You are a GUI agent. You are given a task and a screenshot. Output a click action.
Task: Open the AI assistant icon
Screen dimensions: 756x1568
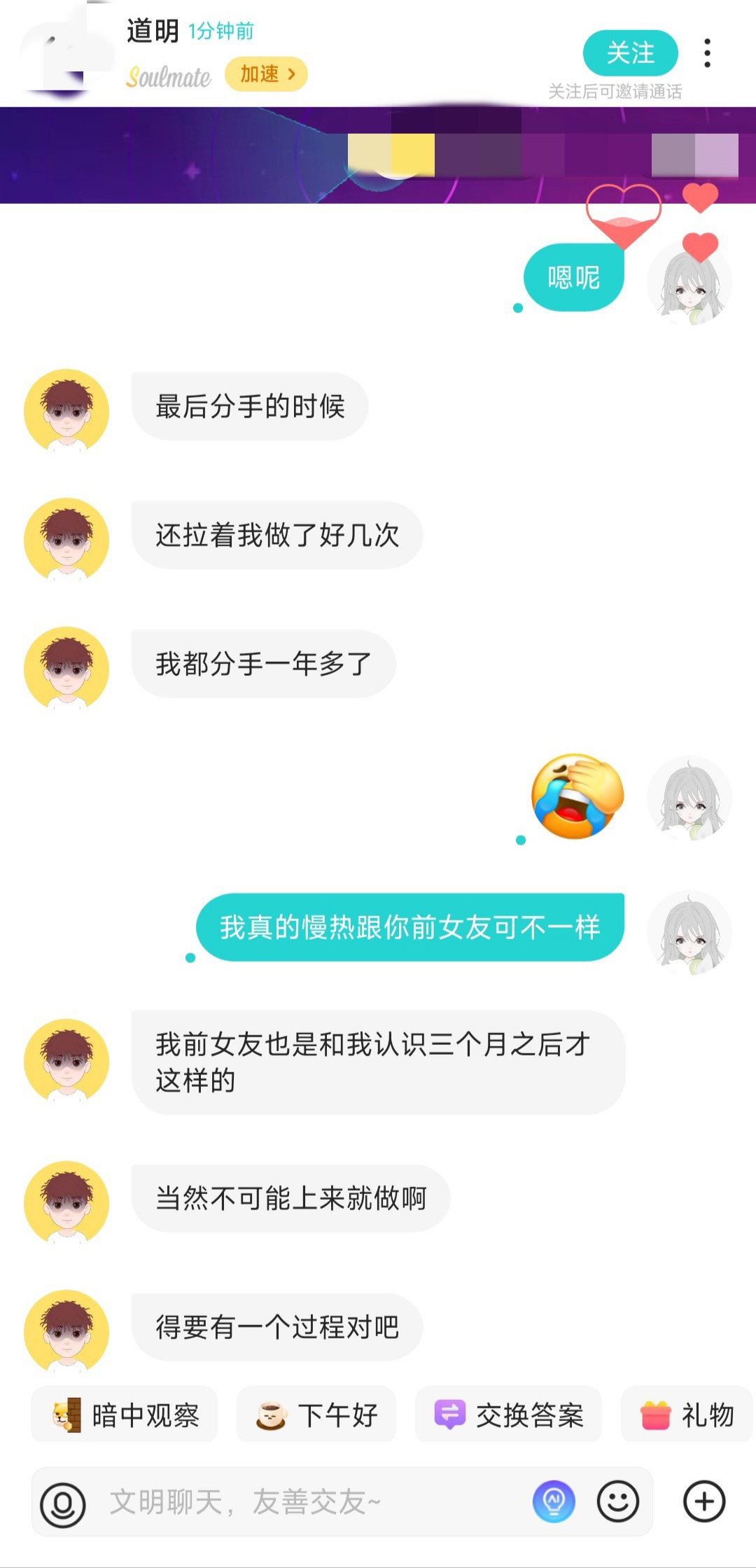[x=554, y=1501]
